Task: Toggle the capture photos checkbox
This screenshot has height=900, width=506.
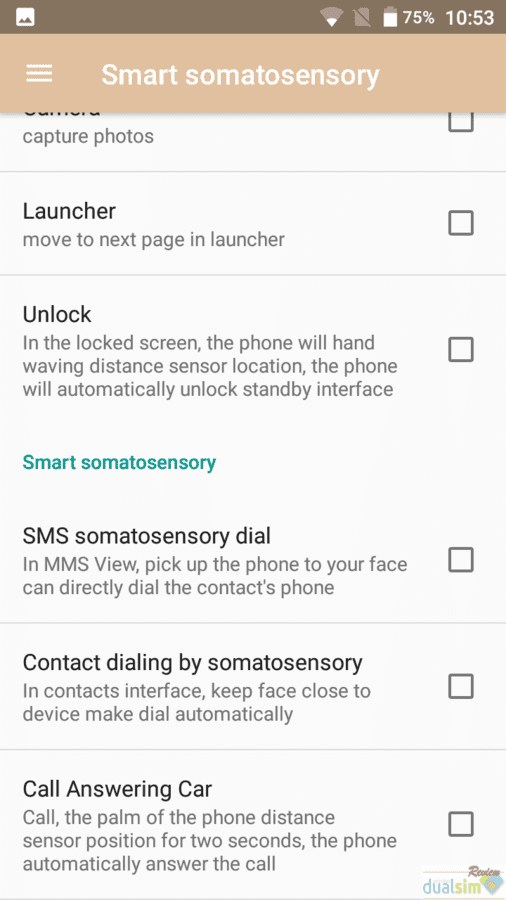Action: click(x=461, y=122)
